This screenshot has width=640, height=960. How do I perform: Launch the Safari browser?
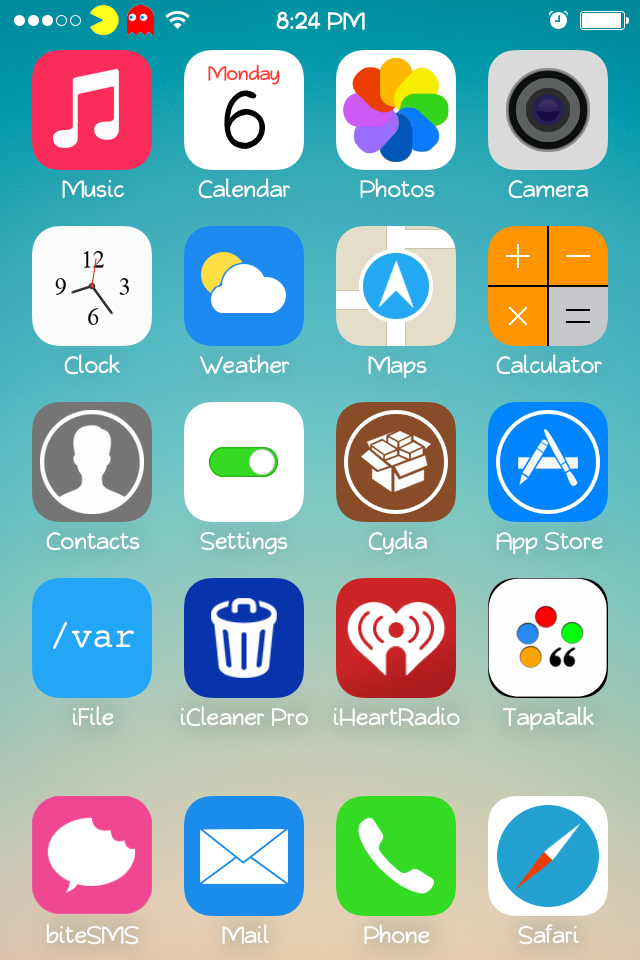[548, 856]
